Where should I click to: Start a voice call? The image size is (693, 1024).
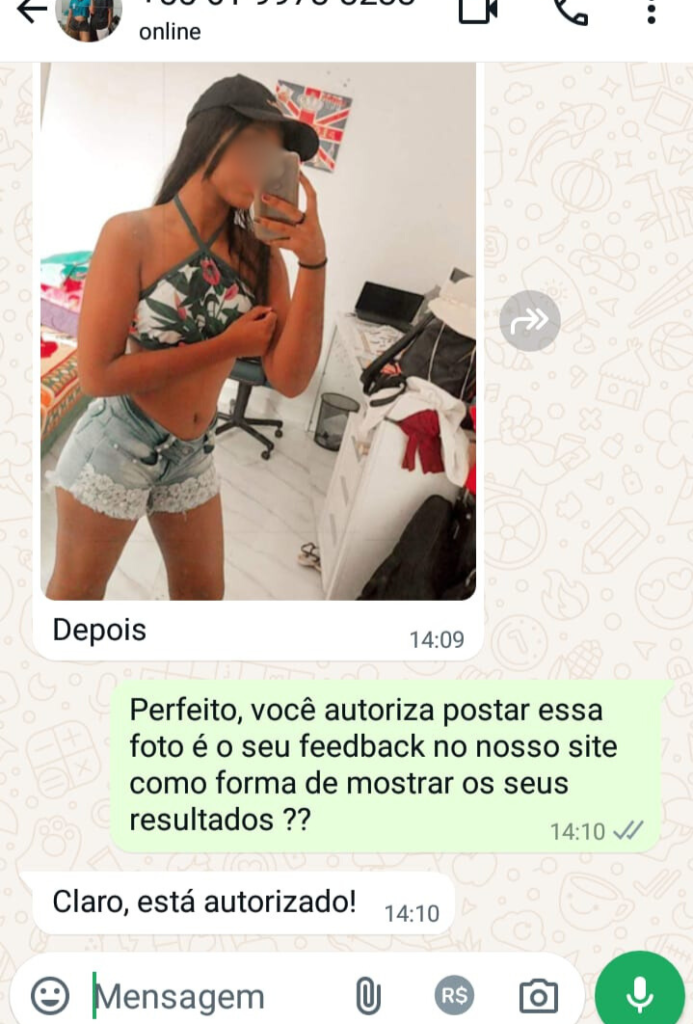pos(570,11)
